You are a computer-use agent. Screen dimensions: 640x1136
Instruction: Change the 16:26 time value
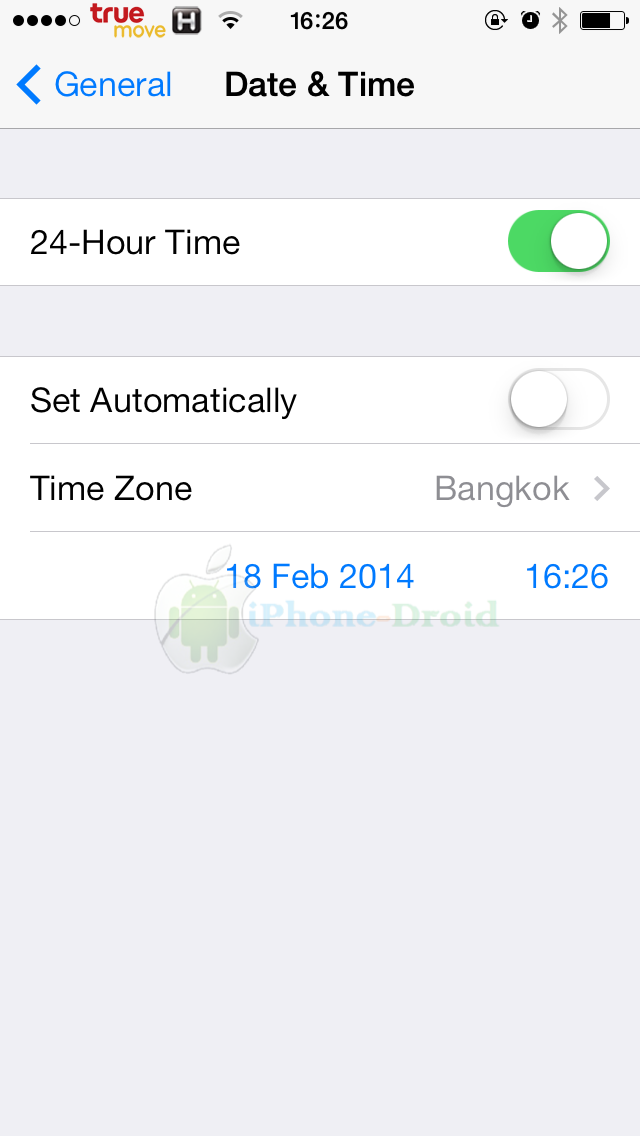click(566, 576)
